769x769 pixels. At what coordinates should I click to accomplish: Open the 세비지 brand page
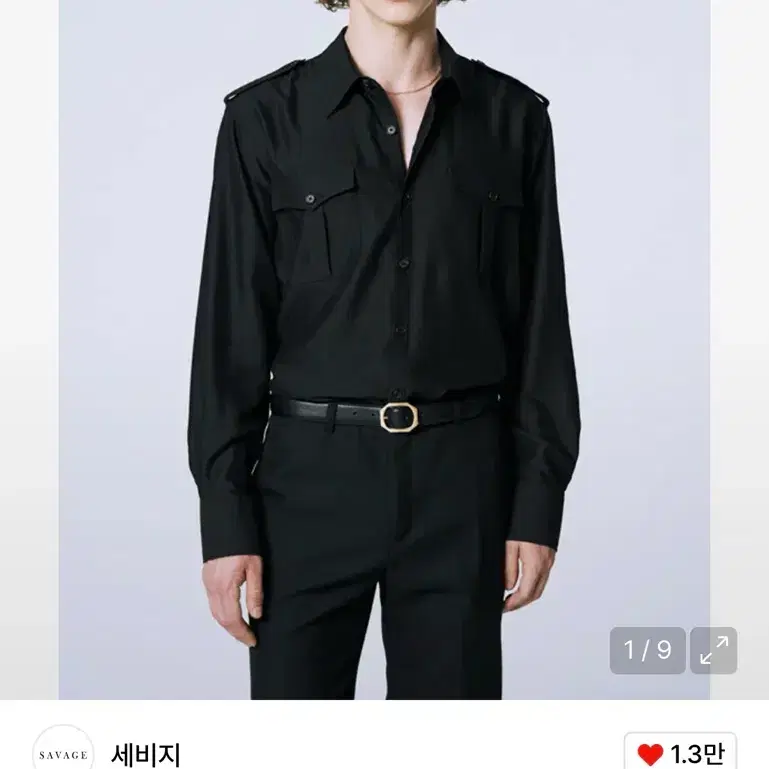[146, 755]
